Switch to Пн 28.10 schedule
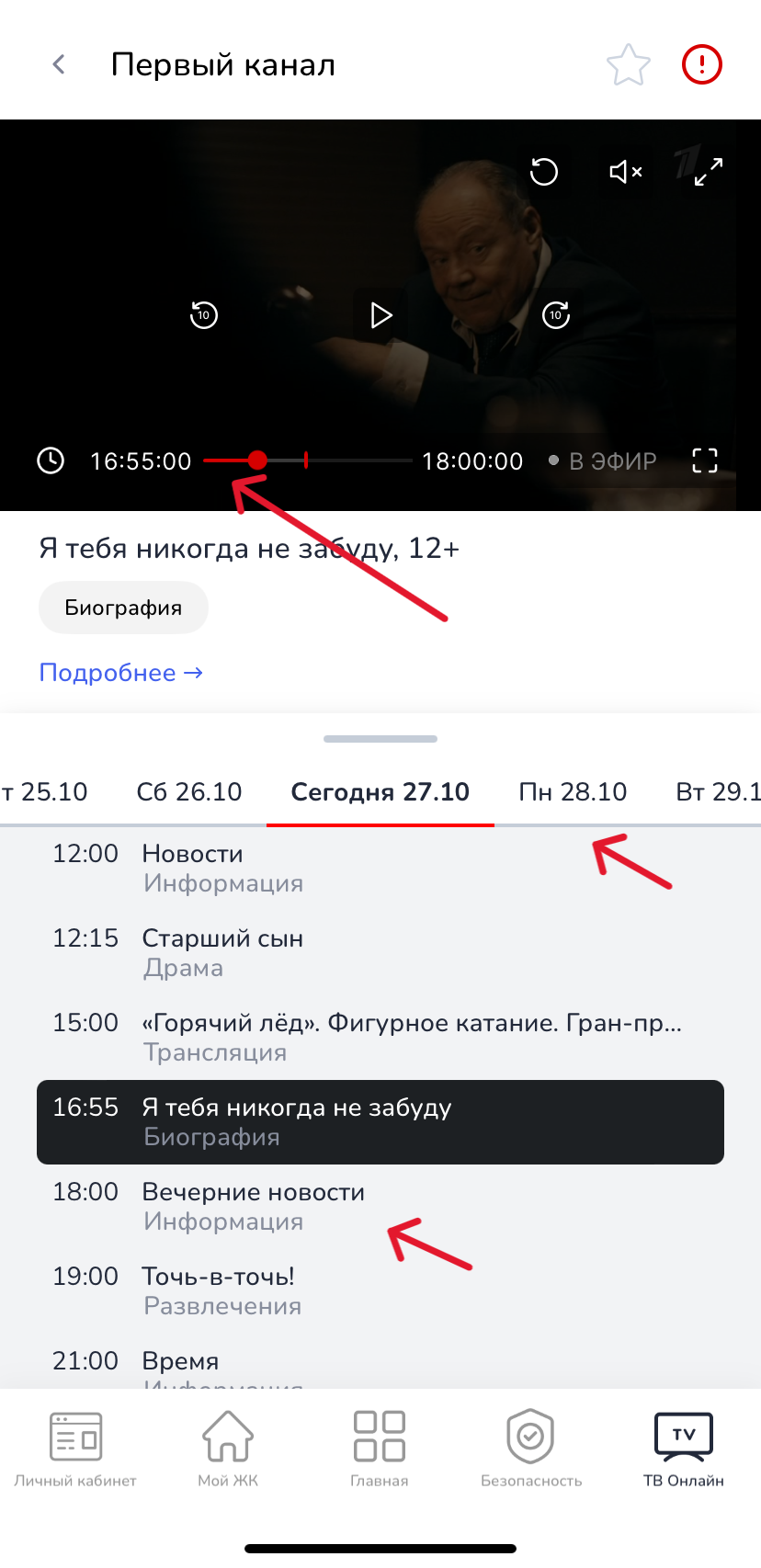 coord(573,791)
